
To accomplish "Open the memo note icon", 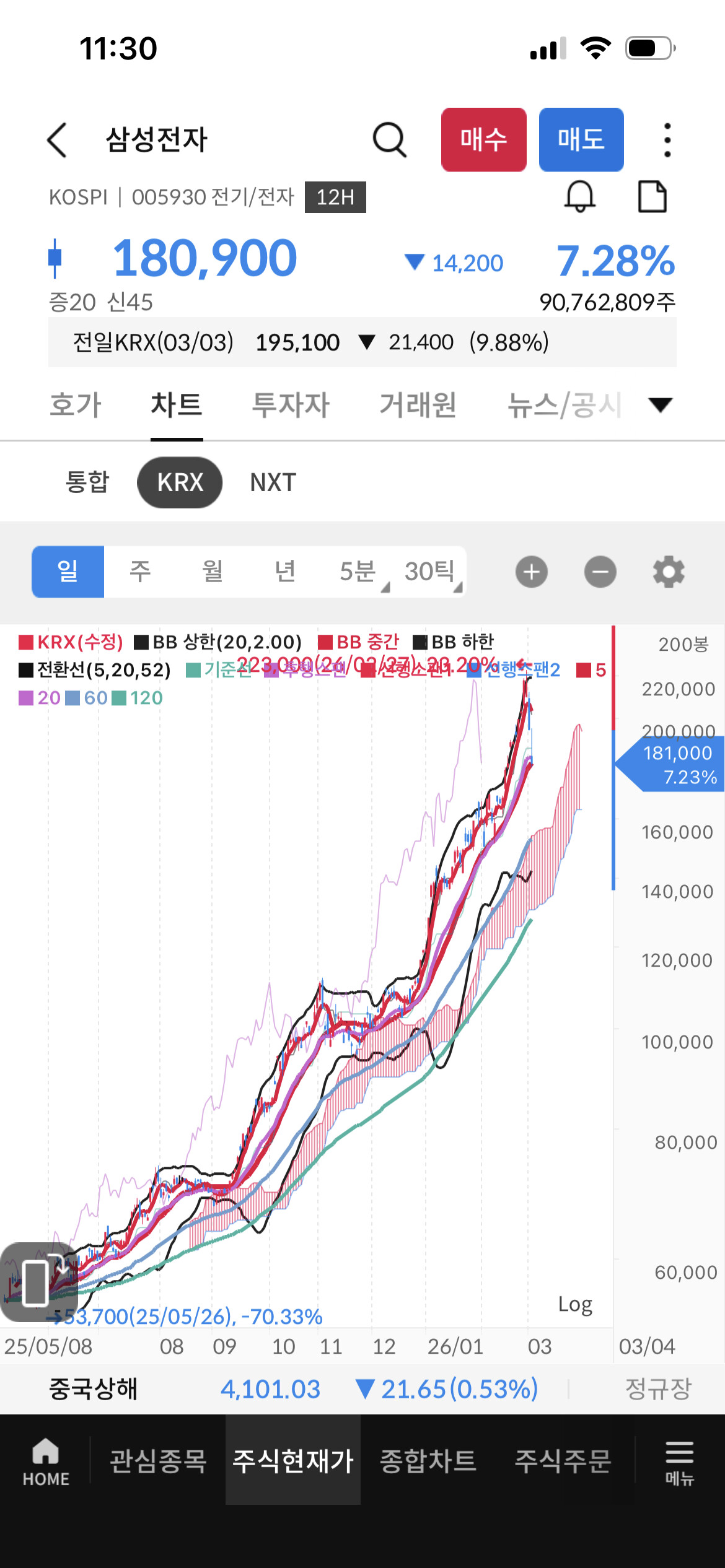I will (652, 197).
